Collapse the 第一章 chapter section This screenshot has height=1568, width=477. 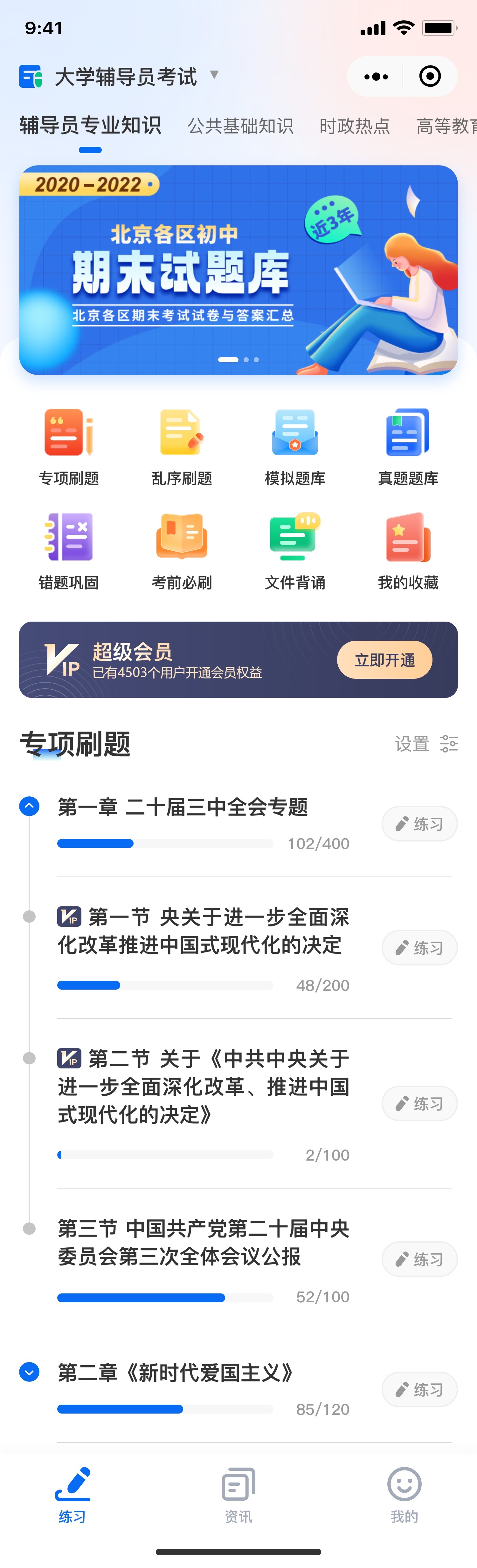29,806
